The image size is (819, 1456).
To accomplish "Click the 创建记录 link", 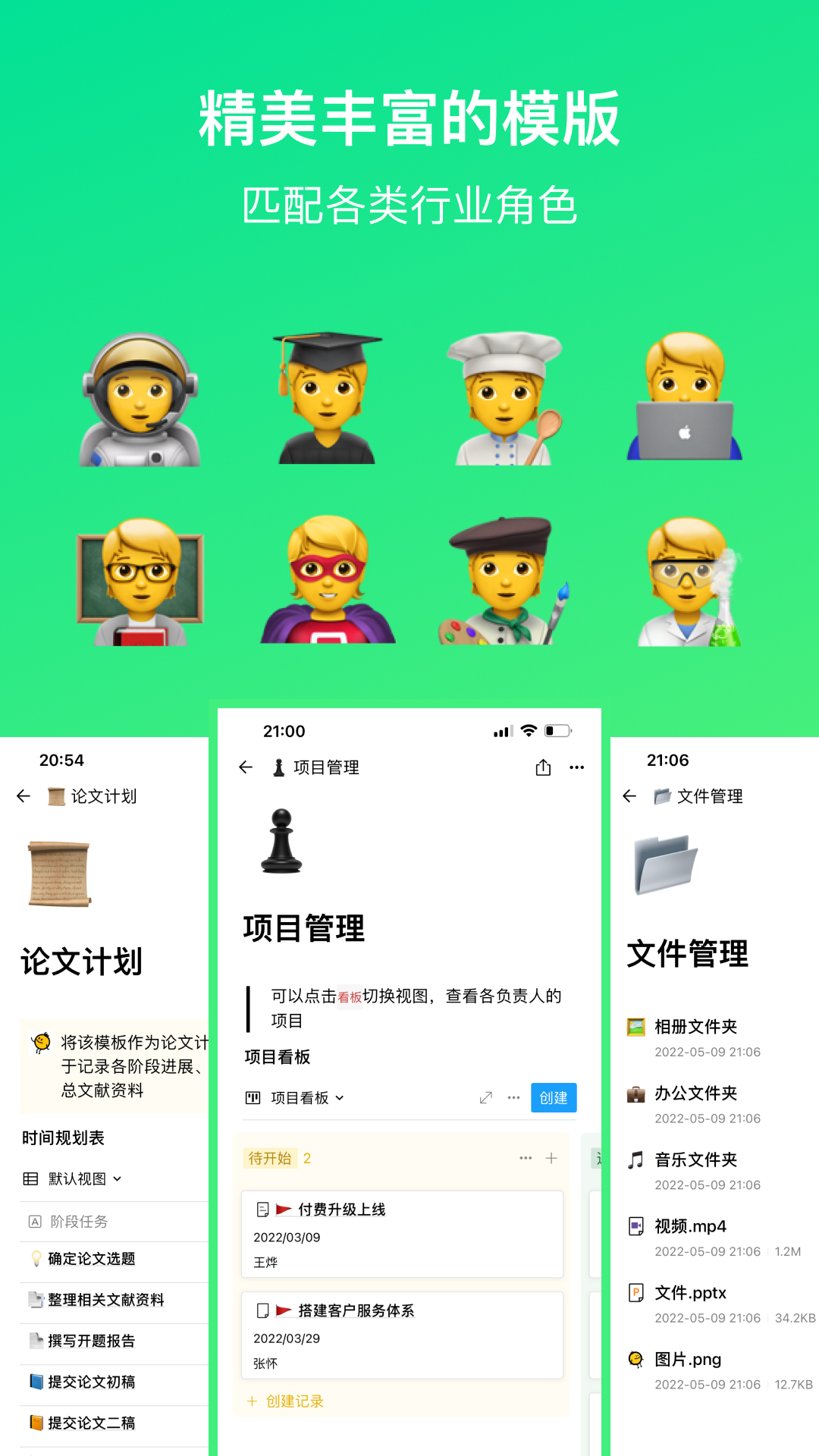I will point(293,1400).
